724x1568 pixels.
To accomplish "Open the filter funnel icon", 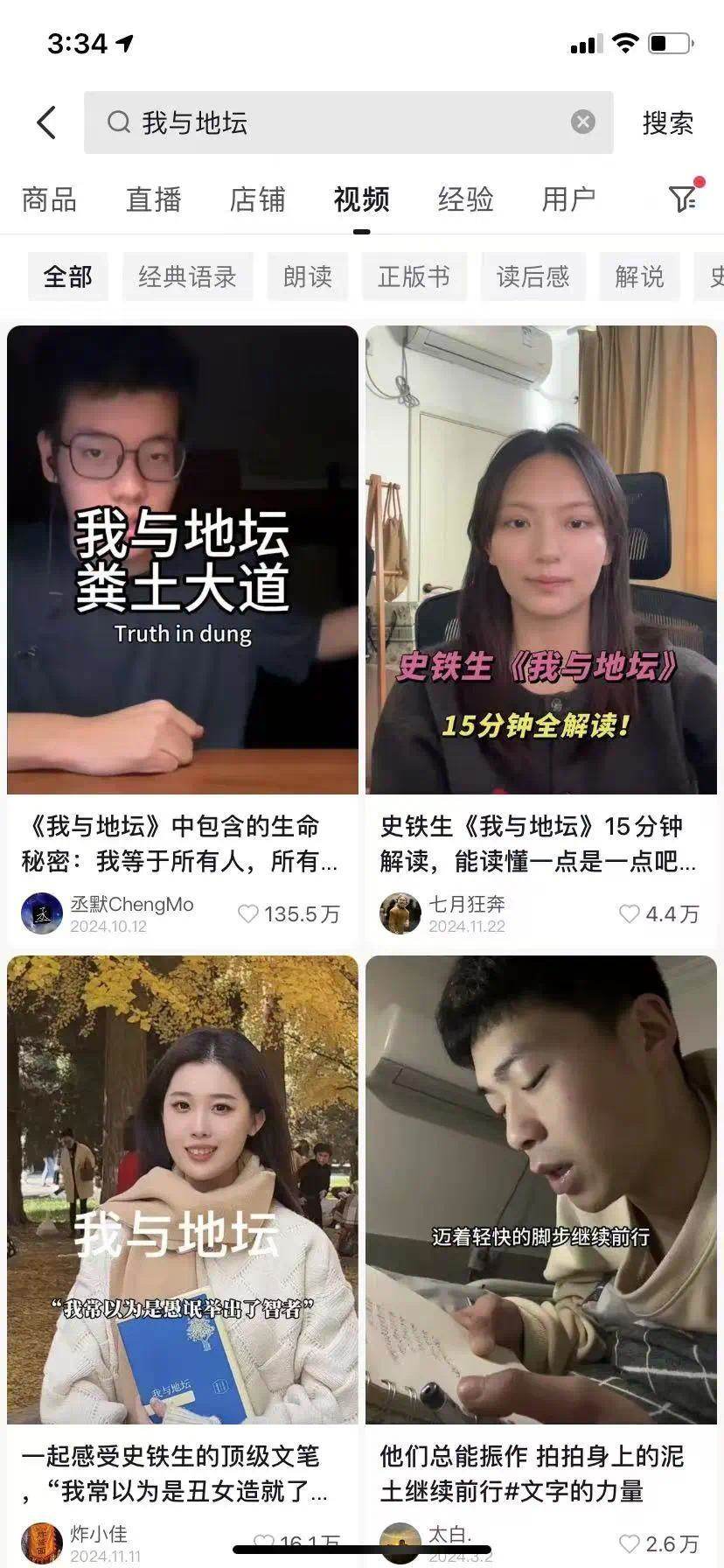I will (683, 199).
